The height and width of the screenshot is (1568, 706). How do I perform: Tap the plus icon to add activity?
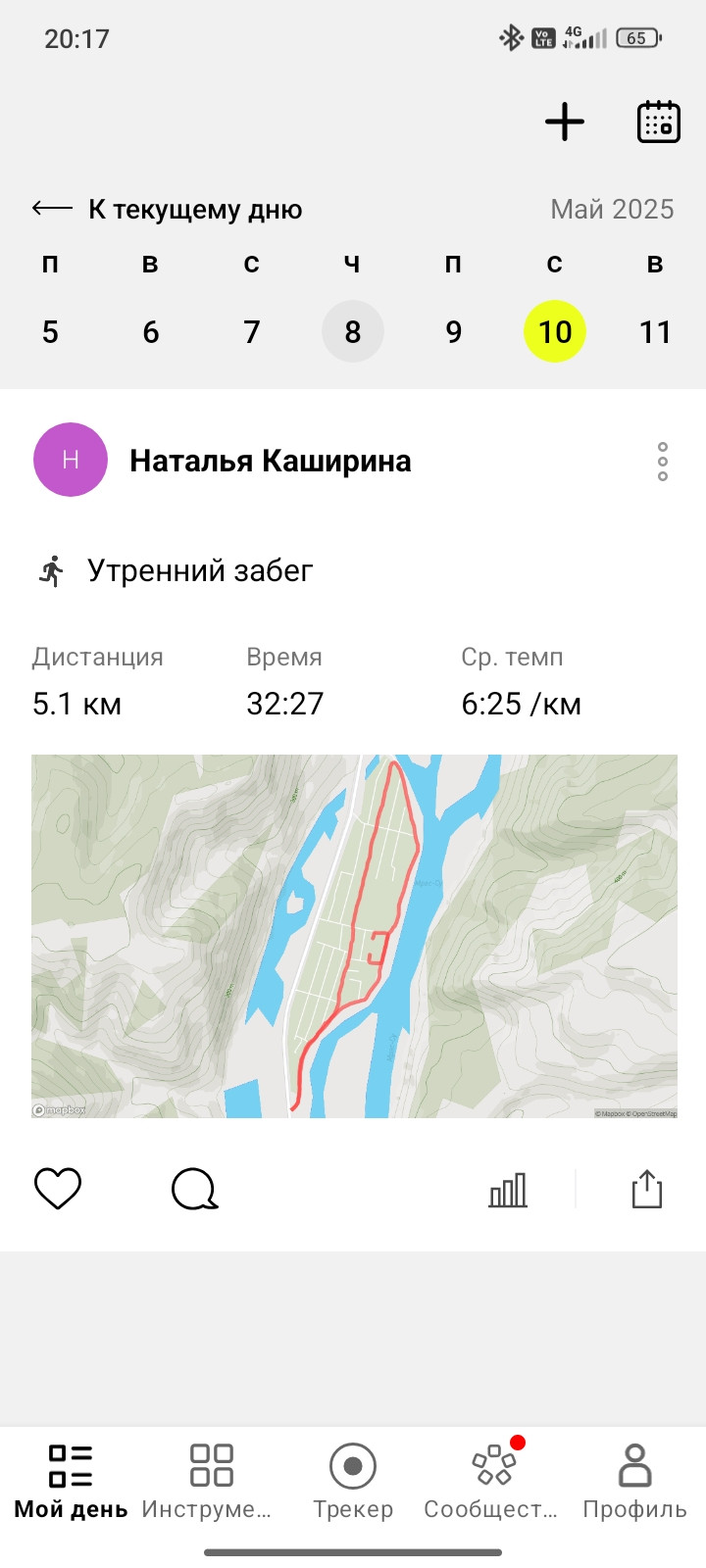(565, 122)
